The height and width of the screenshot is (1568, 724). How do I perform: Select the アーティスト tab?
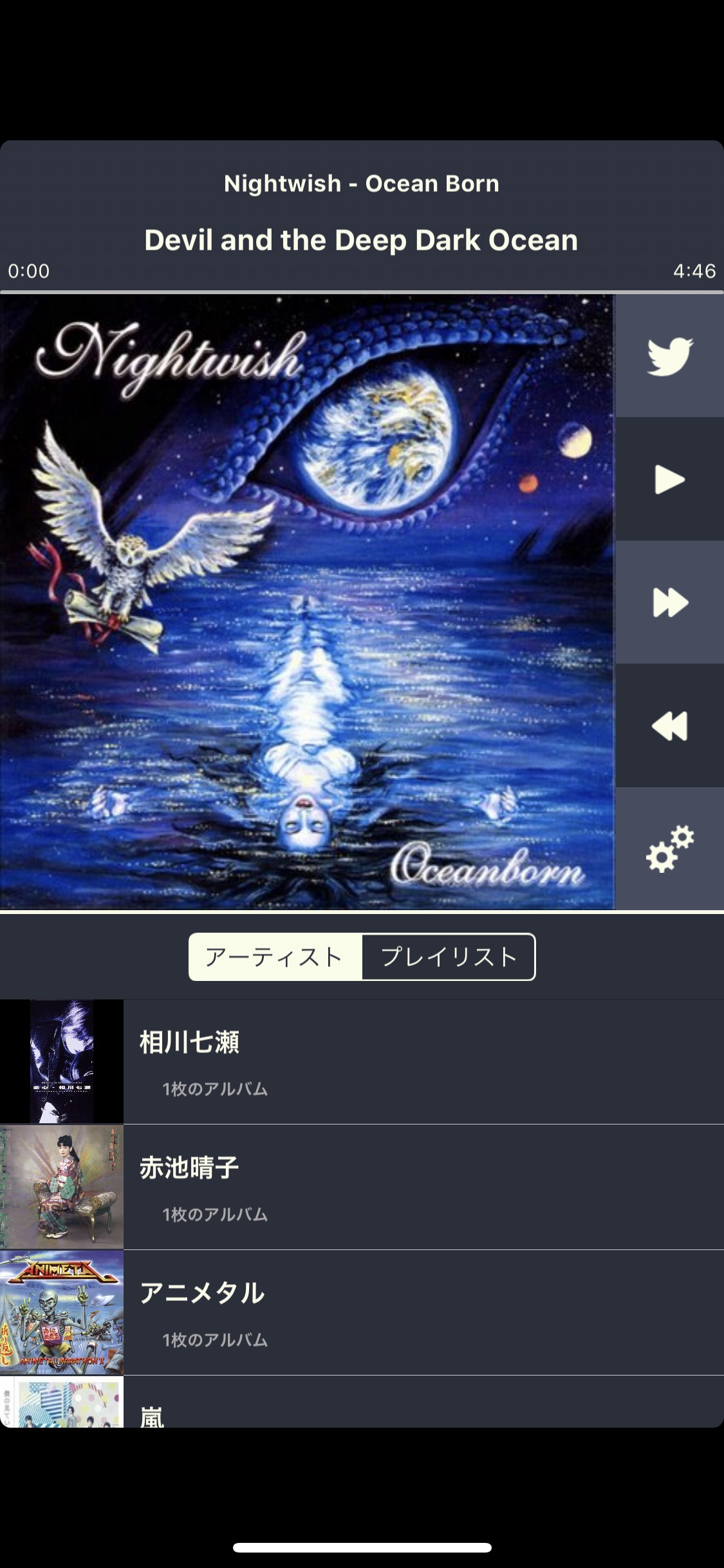(275, 957)
